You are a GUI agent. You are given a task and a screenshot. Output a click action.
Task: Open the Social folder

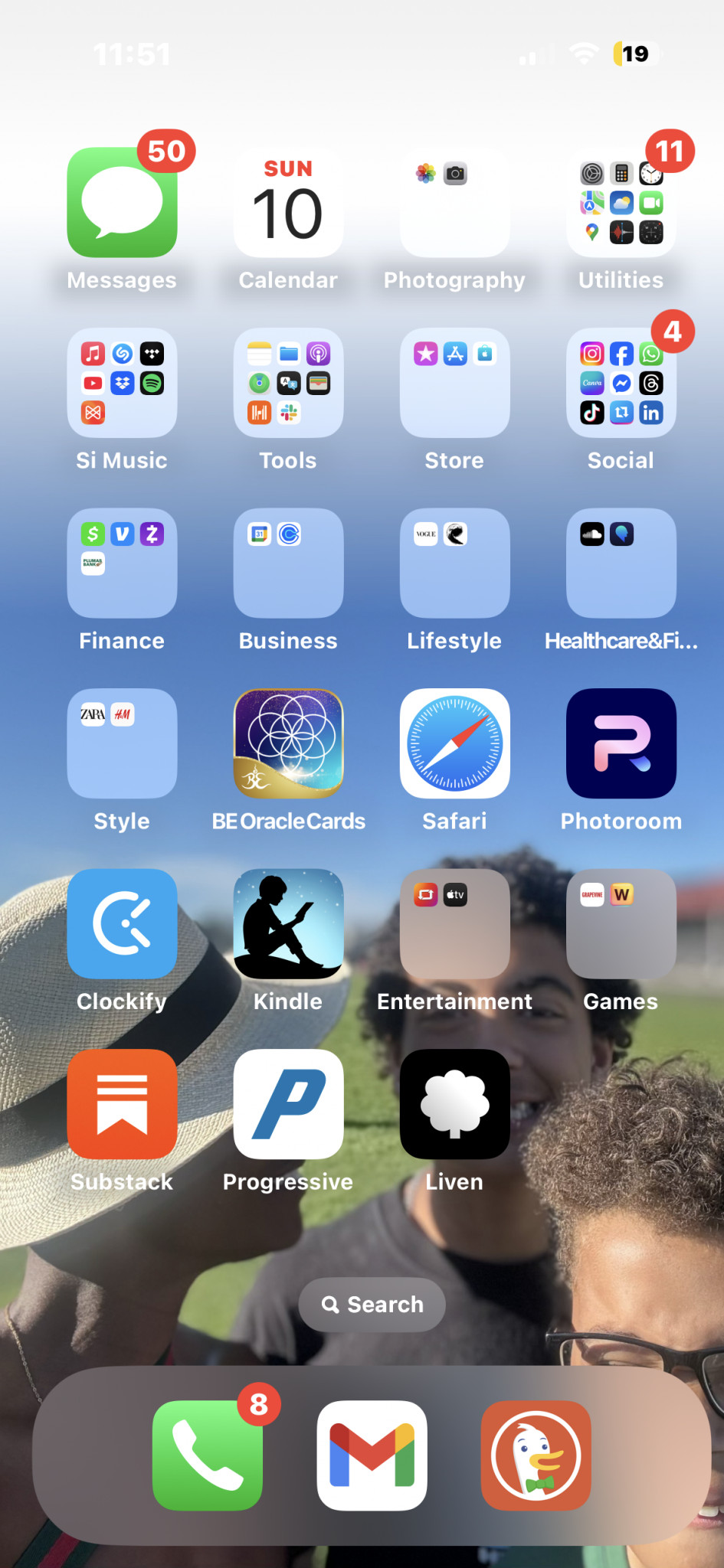pos(621,383)
